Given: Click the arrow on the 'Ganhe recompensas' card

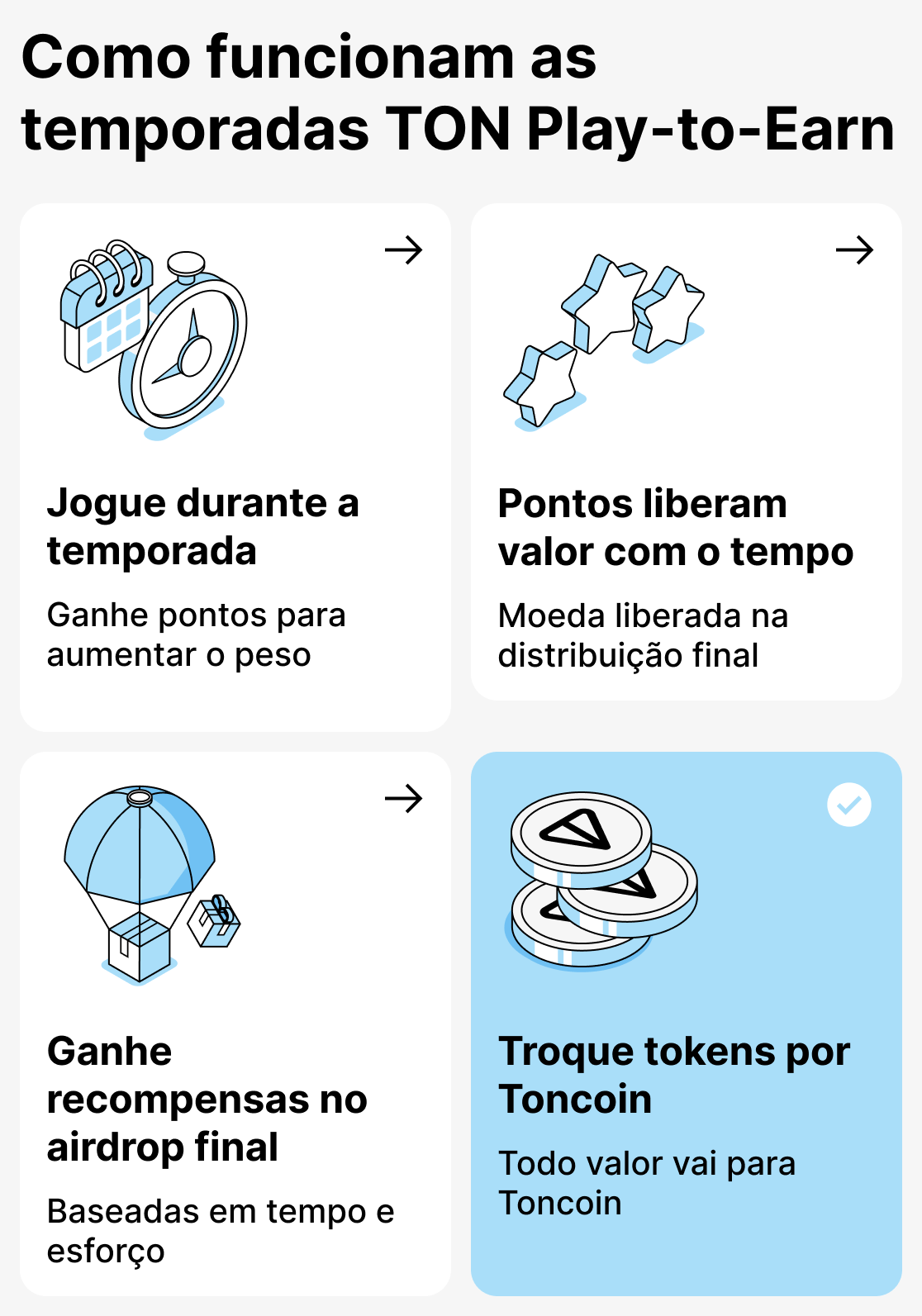Looking at the screenshot, I should (405, 800).
